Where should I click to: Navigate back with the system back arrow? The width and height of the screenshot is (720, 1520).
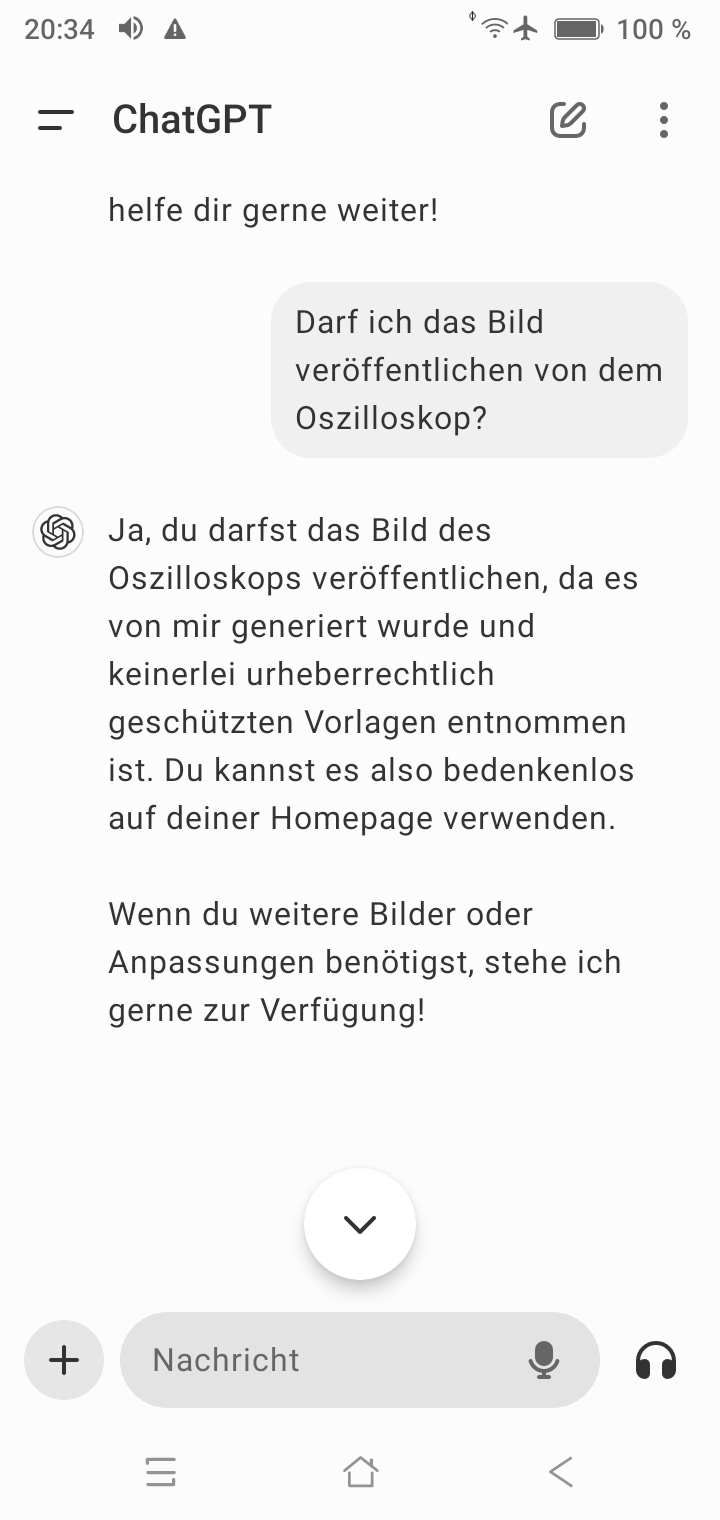[561, 1472]
